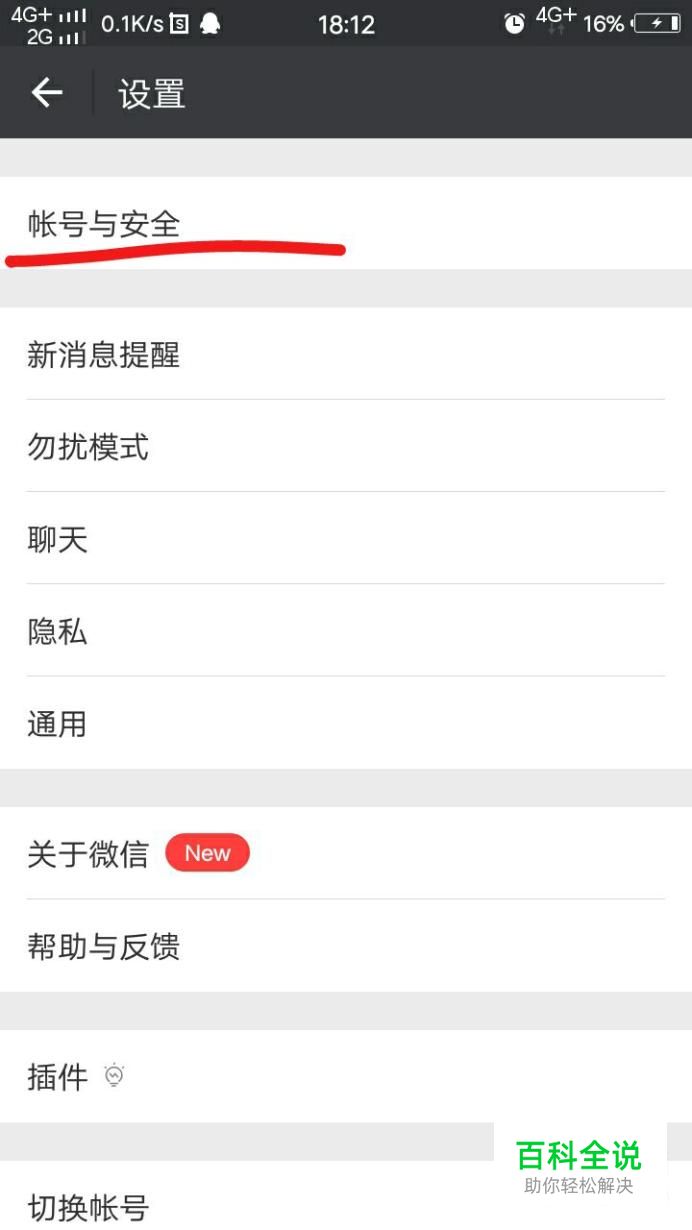Image resolution: width=692 pixels, height=1230 pixels.
Task: Open 勿扰模式 settings
Action: [x=346, y=446]
